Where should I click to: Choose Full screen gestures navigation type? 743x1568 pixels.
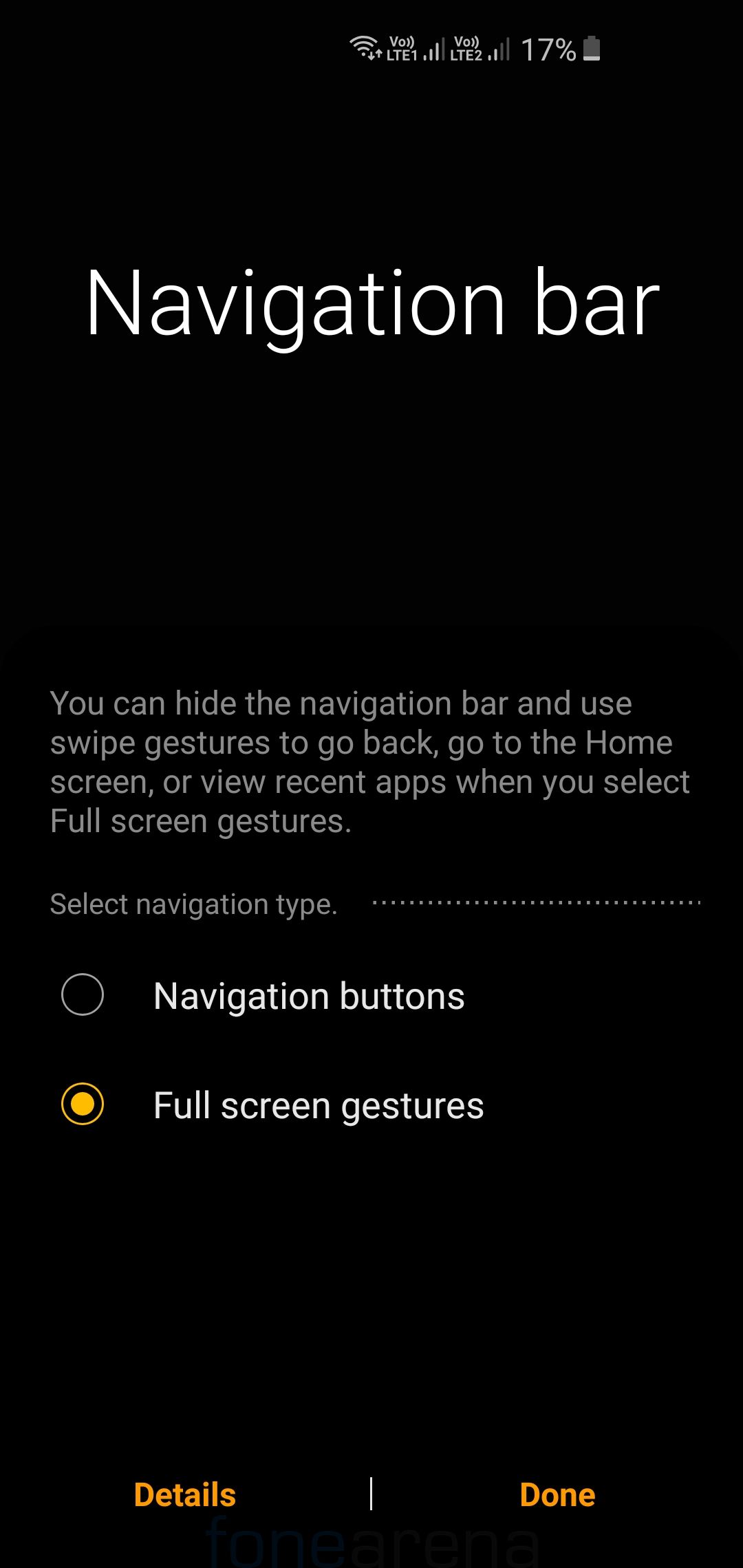pos(83,1104)
